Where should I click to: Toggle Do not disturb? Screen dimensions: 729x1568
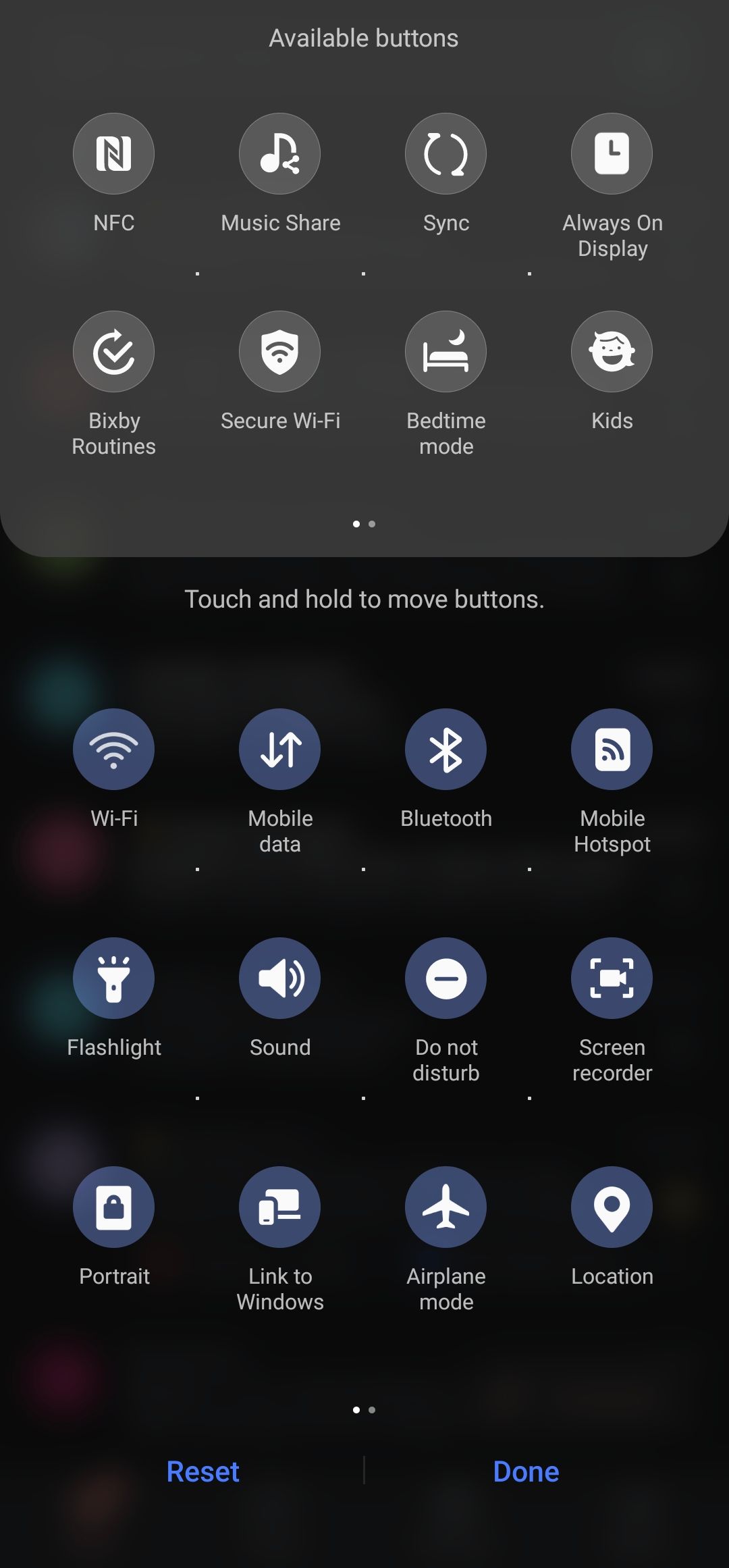[446, 978]
